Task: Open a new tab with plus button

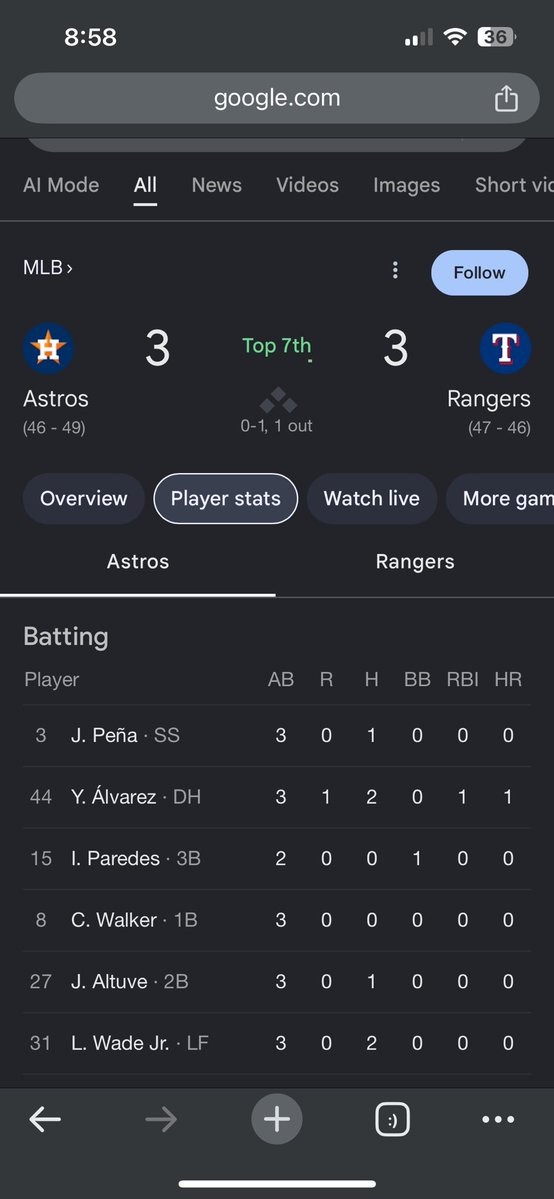Action: [x=277, y=1119]
